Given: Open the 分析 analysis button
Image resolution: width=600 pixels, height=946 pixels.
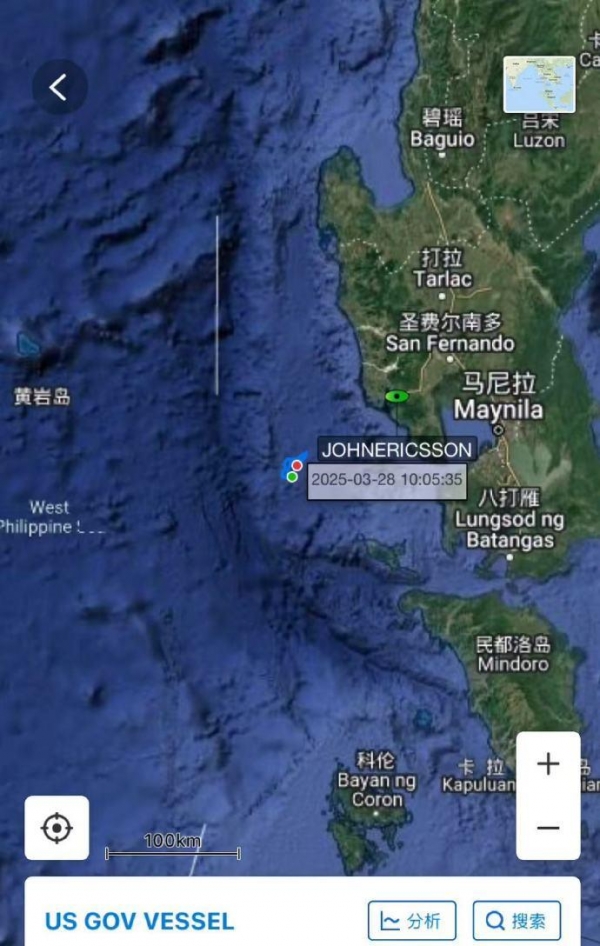Looking at the screenshot, I should point(412,920).
